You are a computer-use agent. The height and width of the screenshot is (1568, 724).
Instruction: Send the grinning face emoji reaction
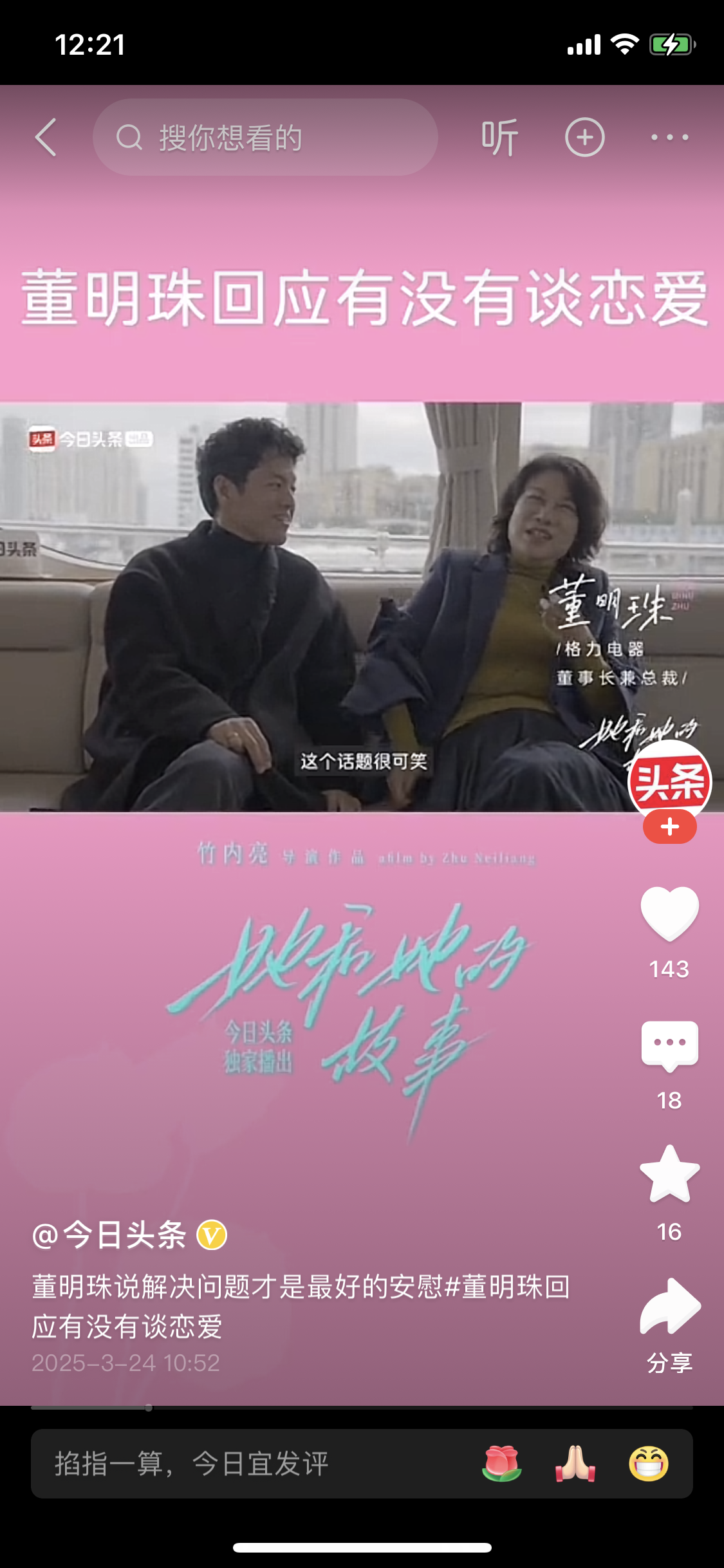649,1464
